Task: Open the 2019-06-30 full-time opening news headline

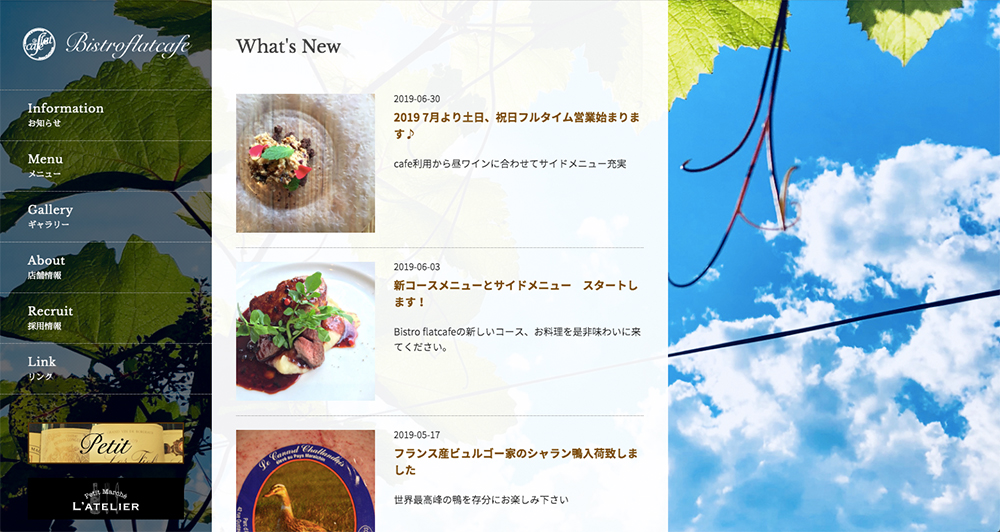Action: (516, 125)
